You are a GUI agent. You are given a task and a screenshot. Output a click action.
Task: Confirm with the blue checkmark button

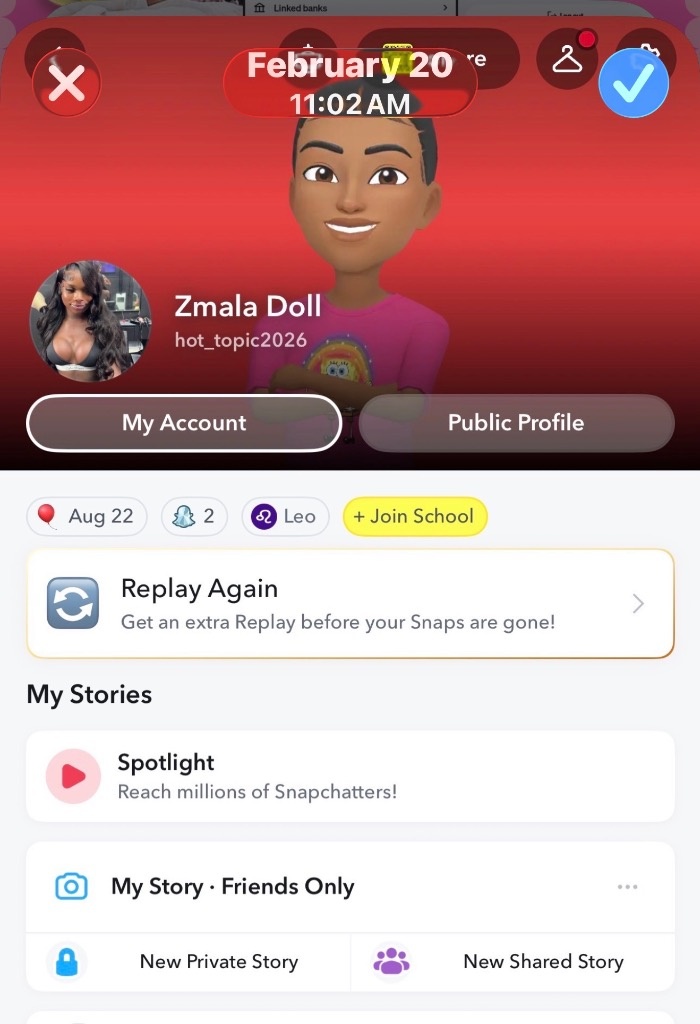pyautogui.click(x=633, y=84)
